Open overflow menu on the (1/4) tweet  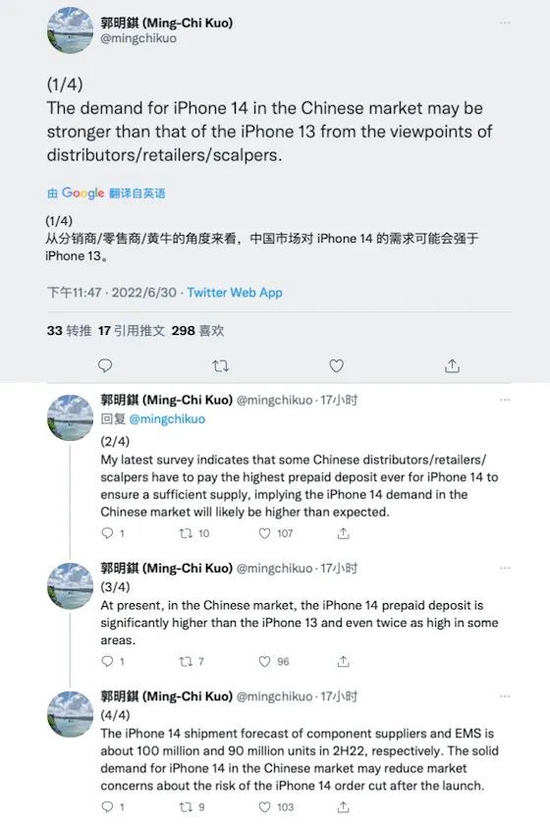505,23
